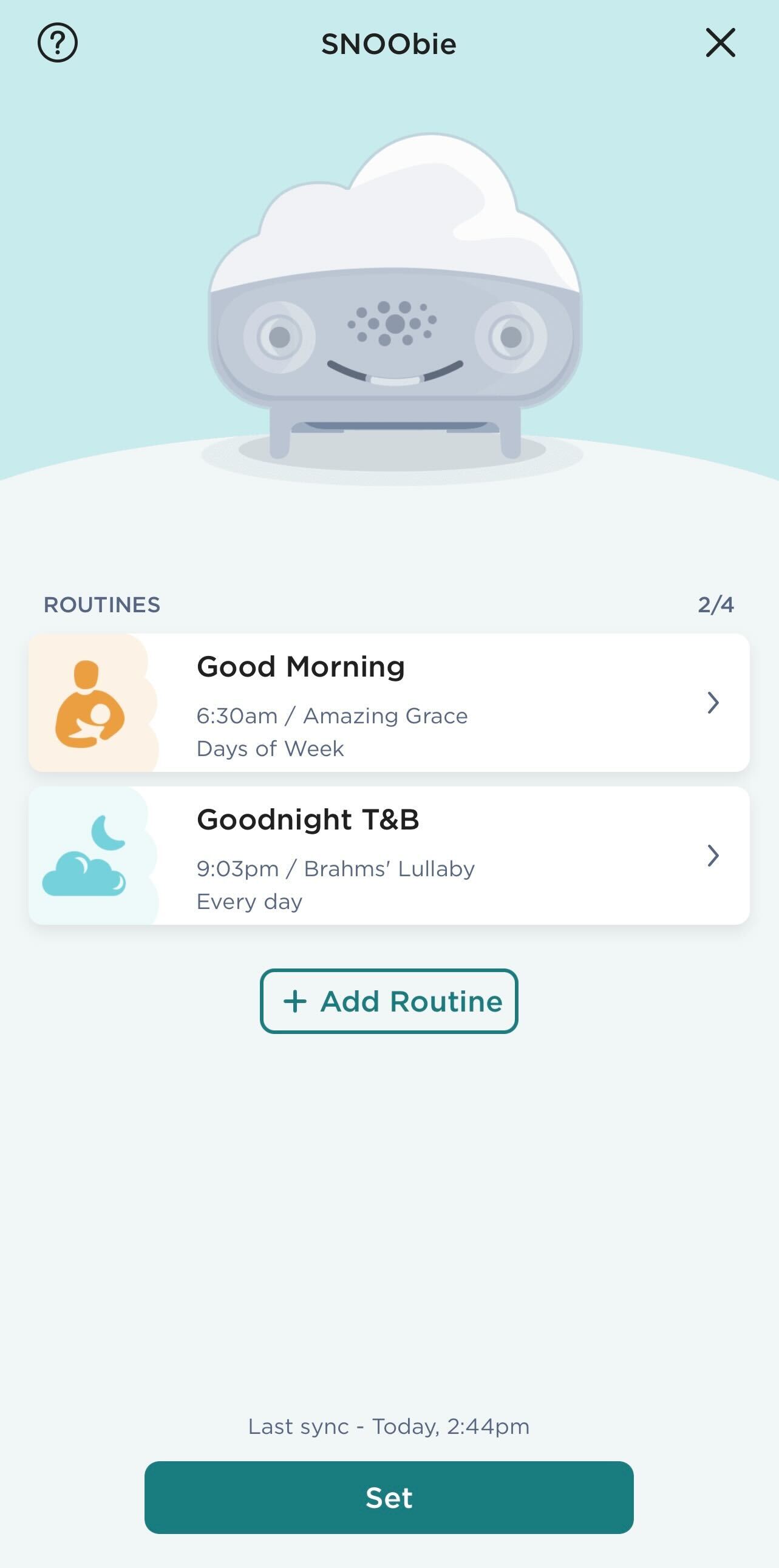Close the SNOObie screen
Screen dimensions: 779x1568
click(x=721, y=42)
